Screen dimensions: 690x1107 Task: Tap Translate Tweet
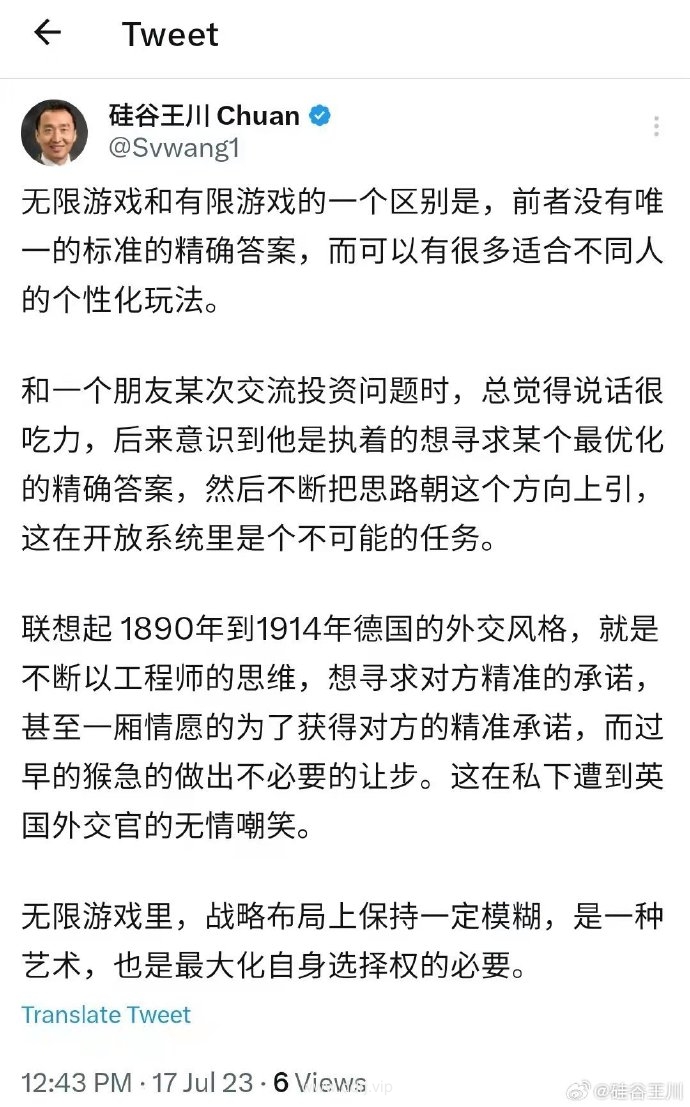(x=106, y=1015)
